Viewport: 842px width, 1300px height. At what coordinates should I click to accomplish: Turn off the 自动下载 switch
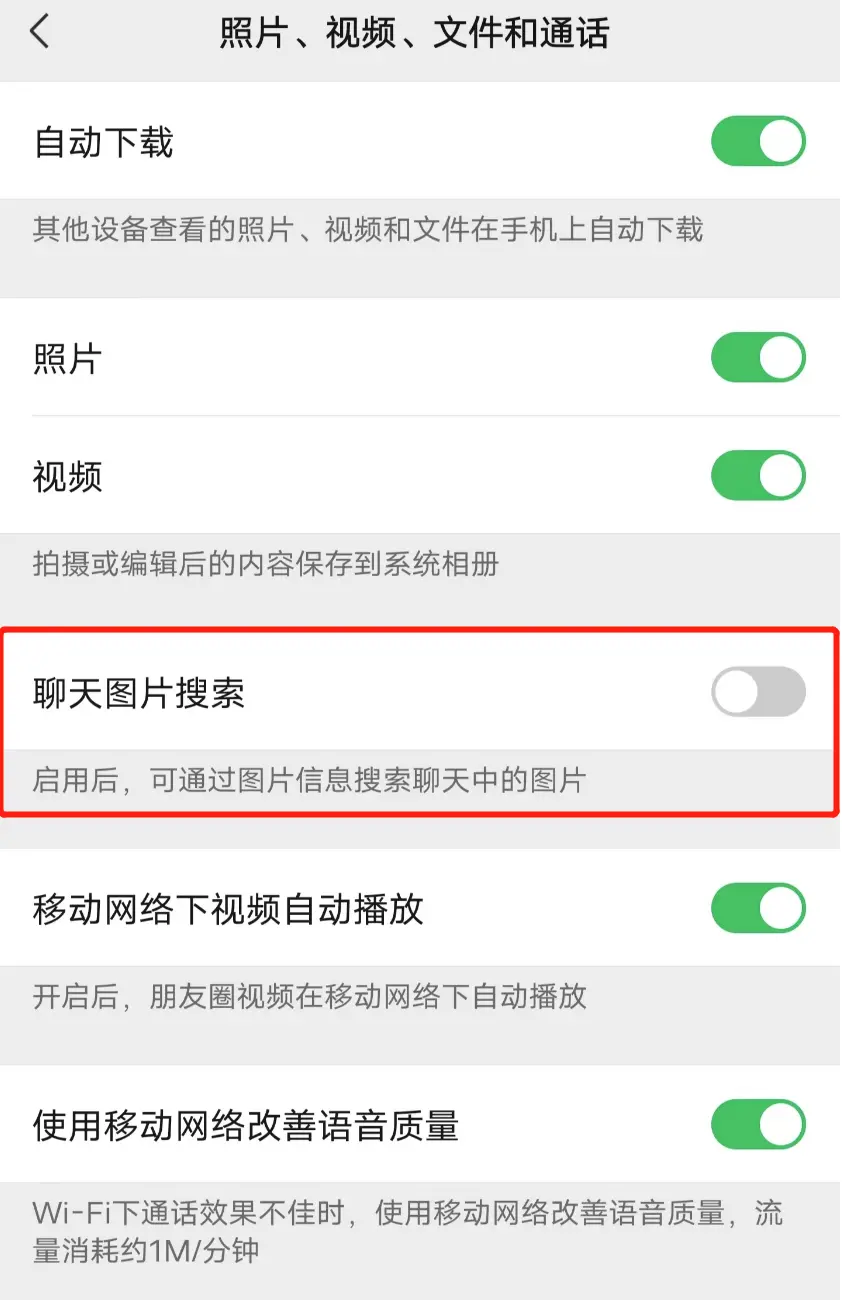758,141
